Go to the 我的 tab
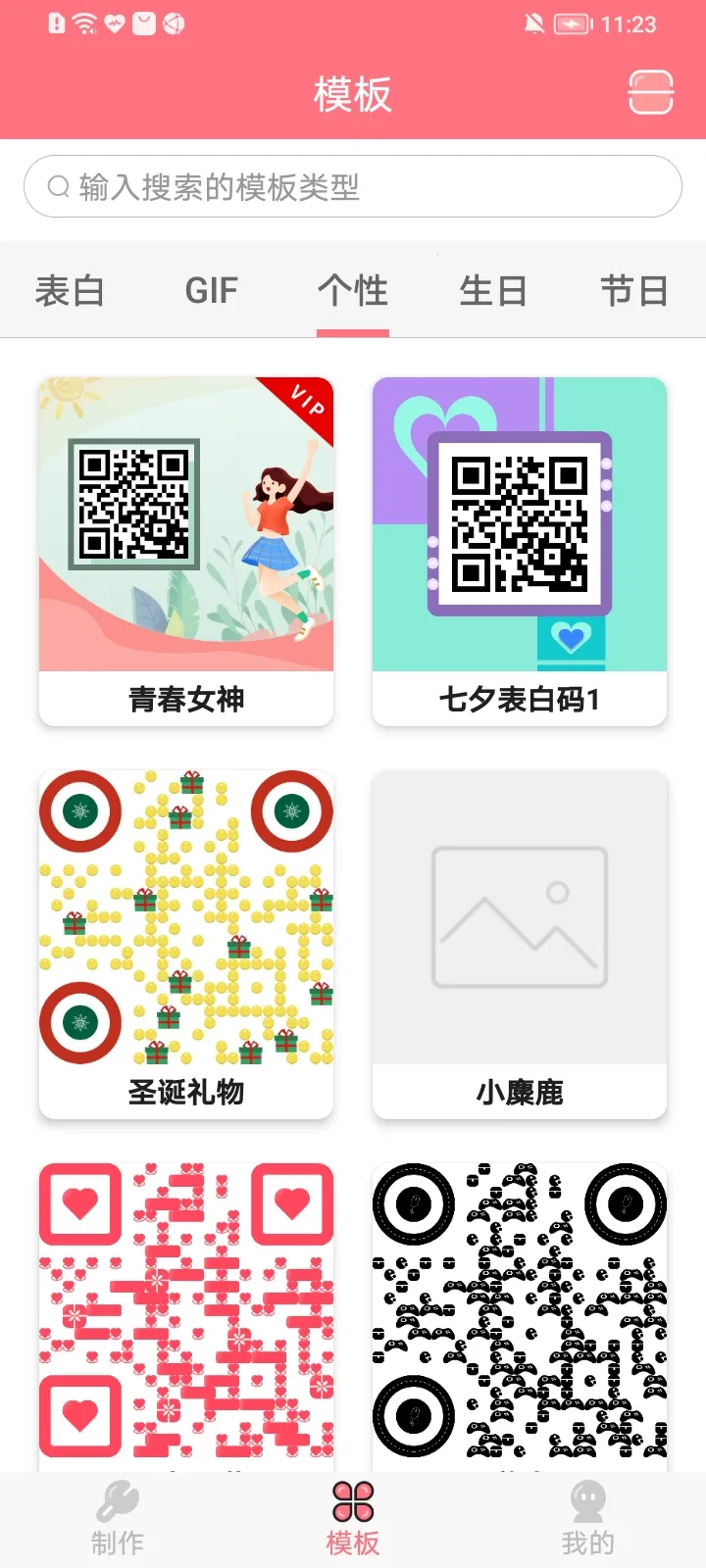 pos(587,1519)
